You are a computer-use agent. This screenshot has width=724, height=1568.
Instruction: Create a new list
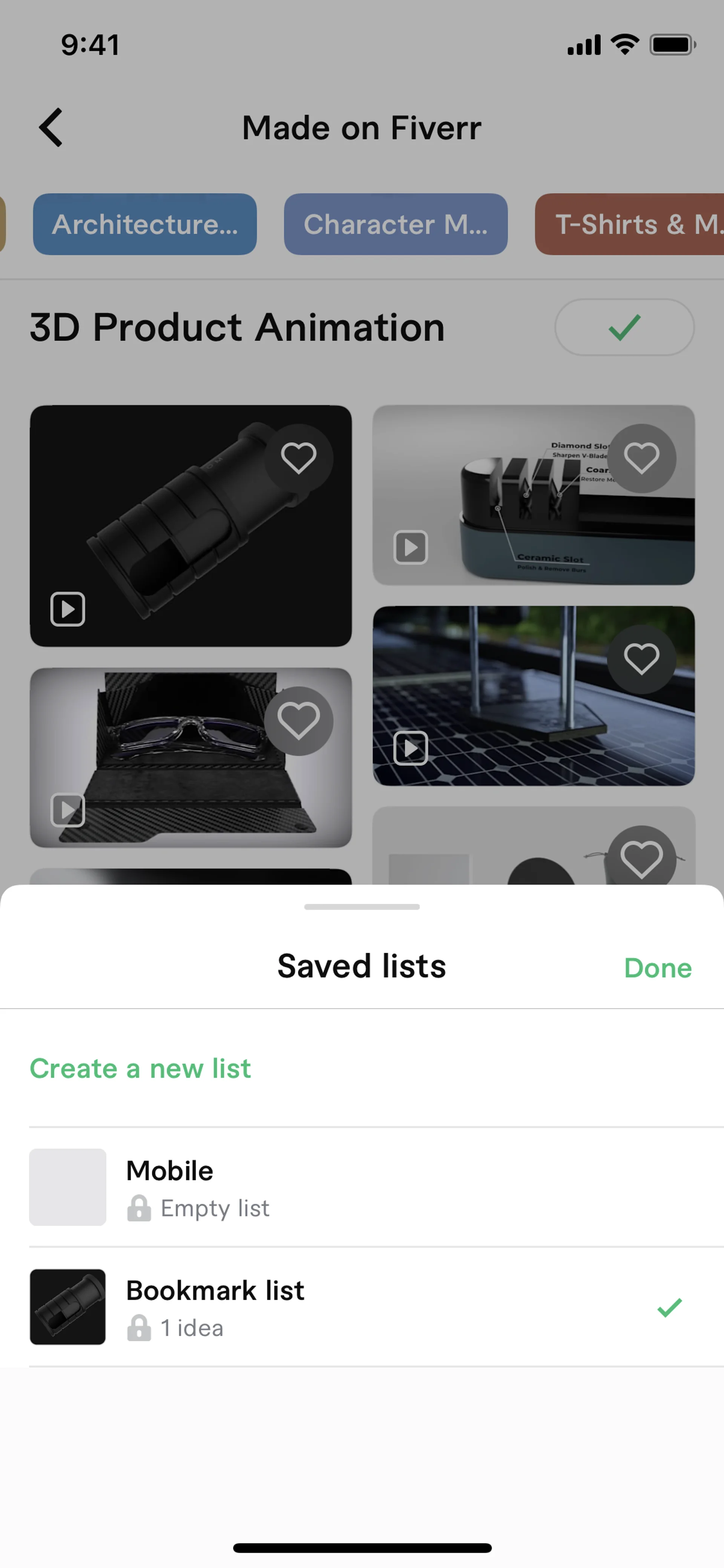[x=140, y=1068]
